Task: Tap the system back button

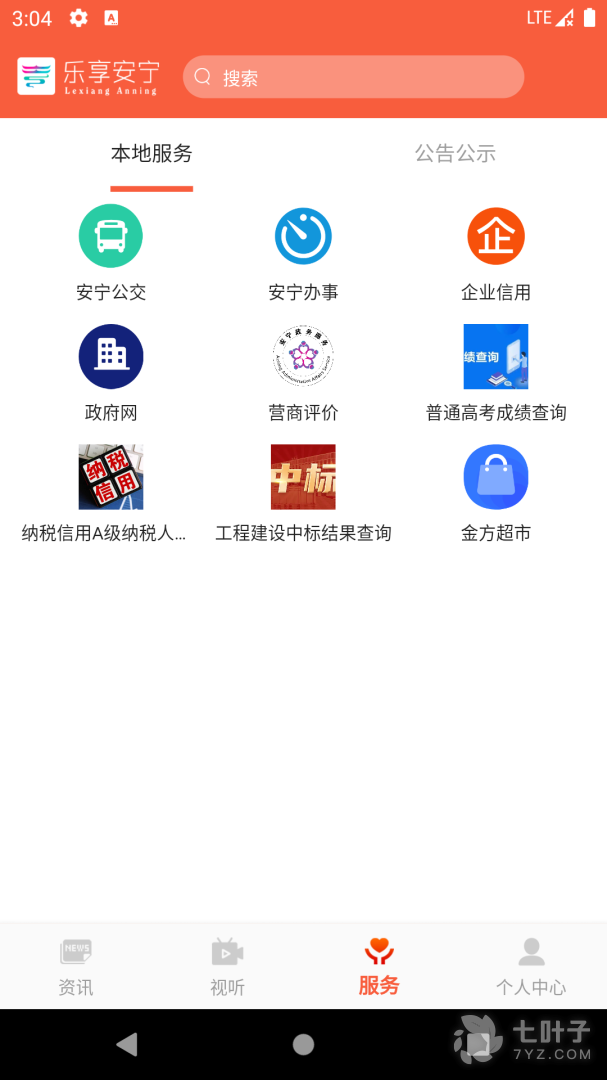Action: pos(127,1045)
